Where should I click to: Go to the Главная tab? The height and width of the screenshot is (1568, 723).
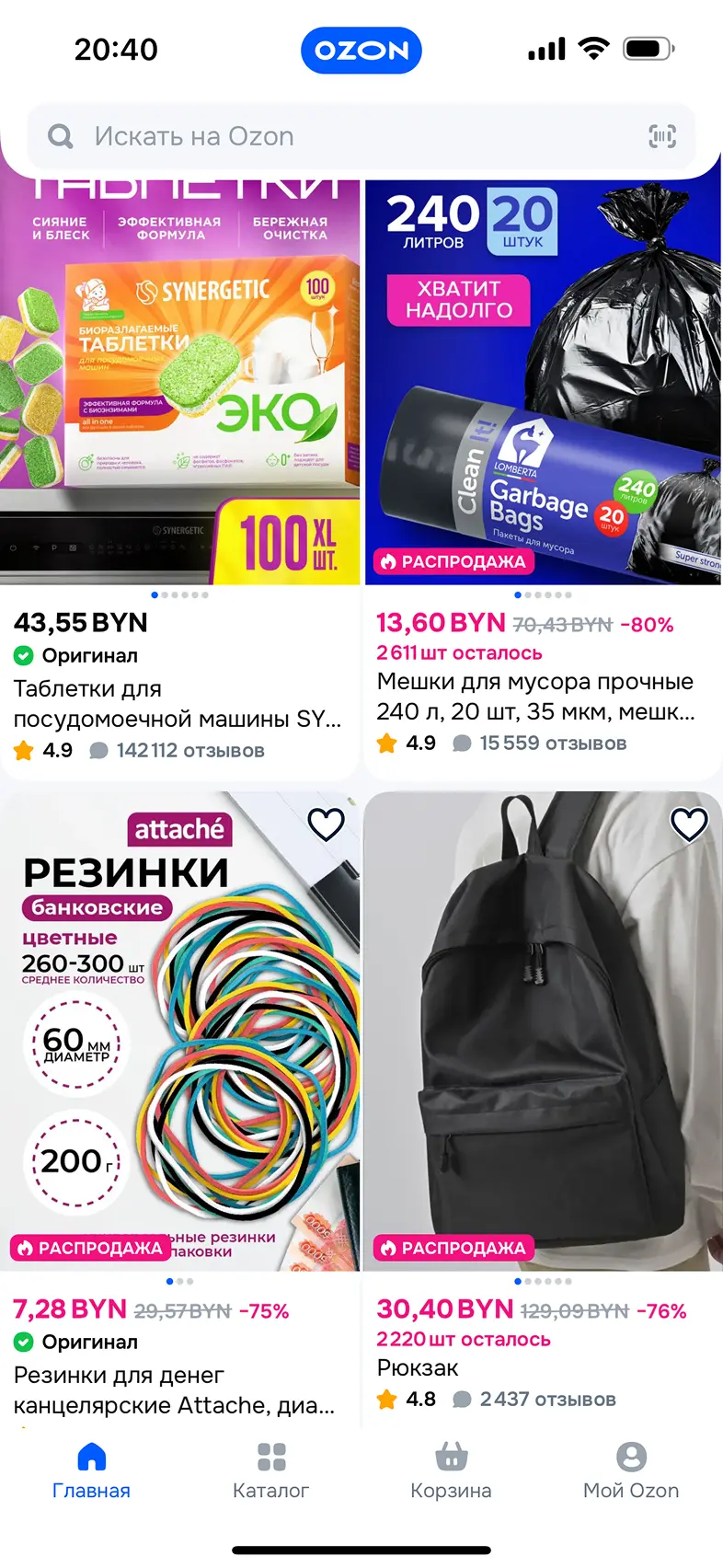click(x=91, y=1471)
